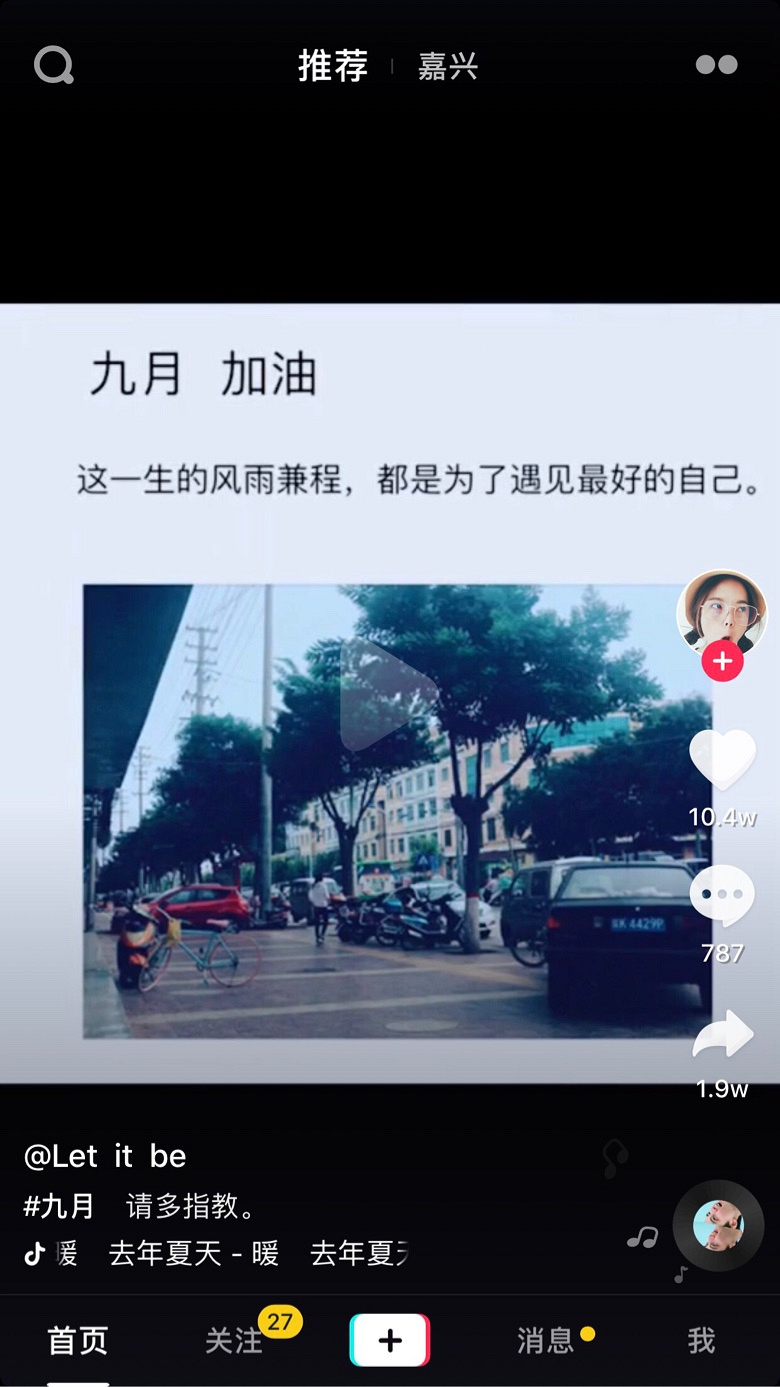Image resolution: width=780 pixels, height=1387 pixels.
Task: Open the 去年夏天 - 暖 music track
Action: [x=194, y=1253]
